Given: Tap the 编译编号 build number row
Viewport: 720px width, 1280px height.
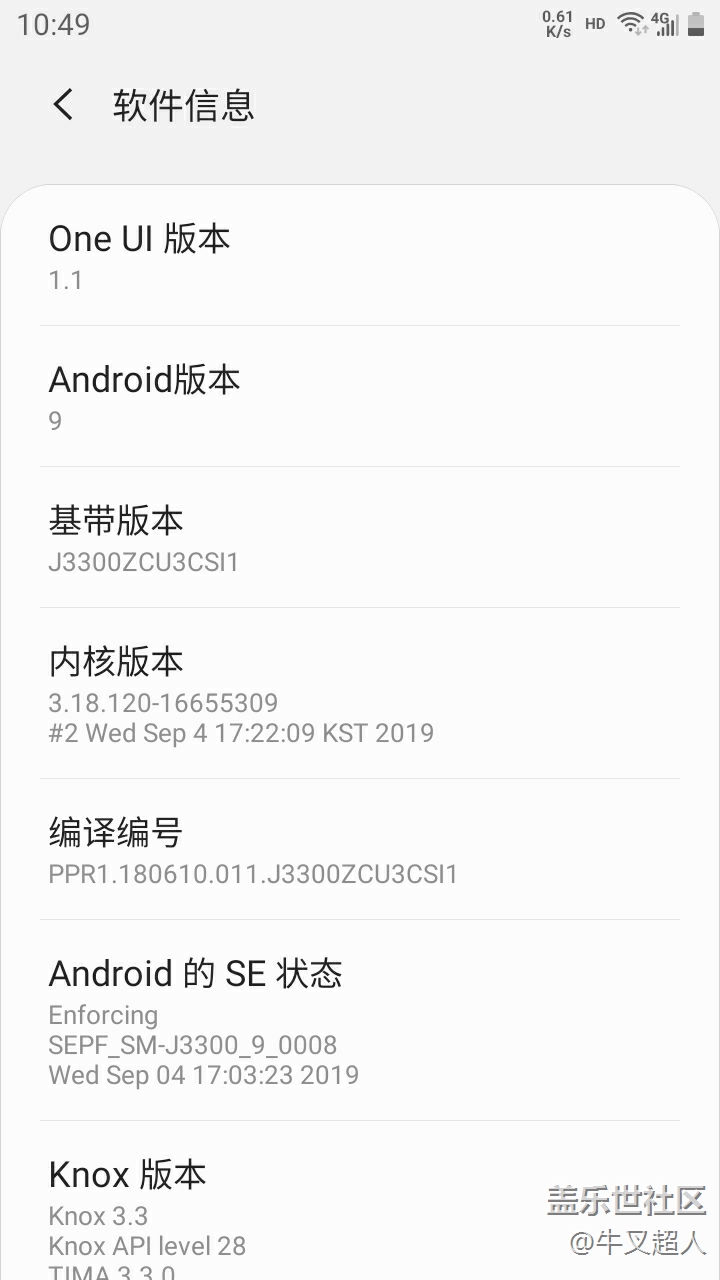Looking at the screenshot, I should [x=360, y=851].
